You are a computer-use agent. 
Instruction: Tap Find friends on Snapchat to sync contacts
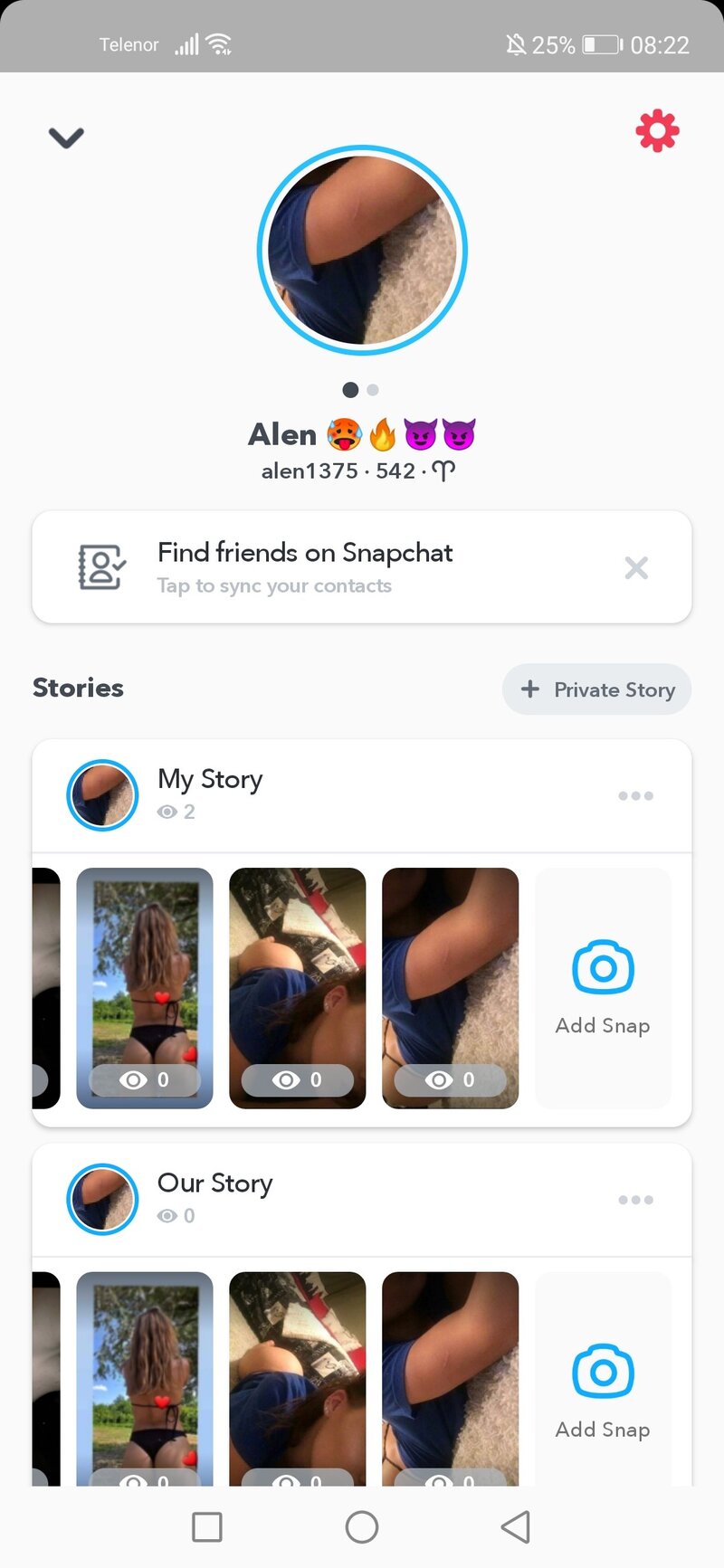pyautogui.click(x=304, y=553)
